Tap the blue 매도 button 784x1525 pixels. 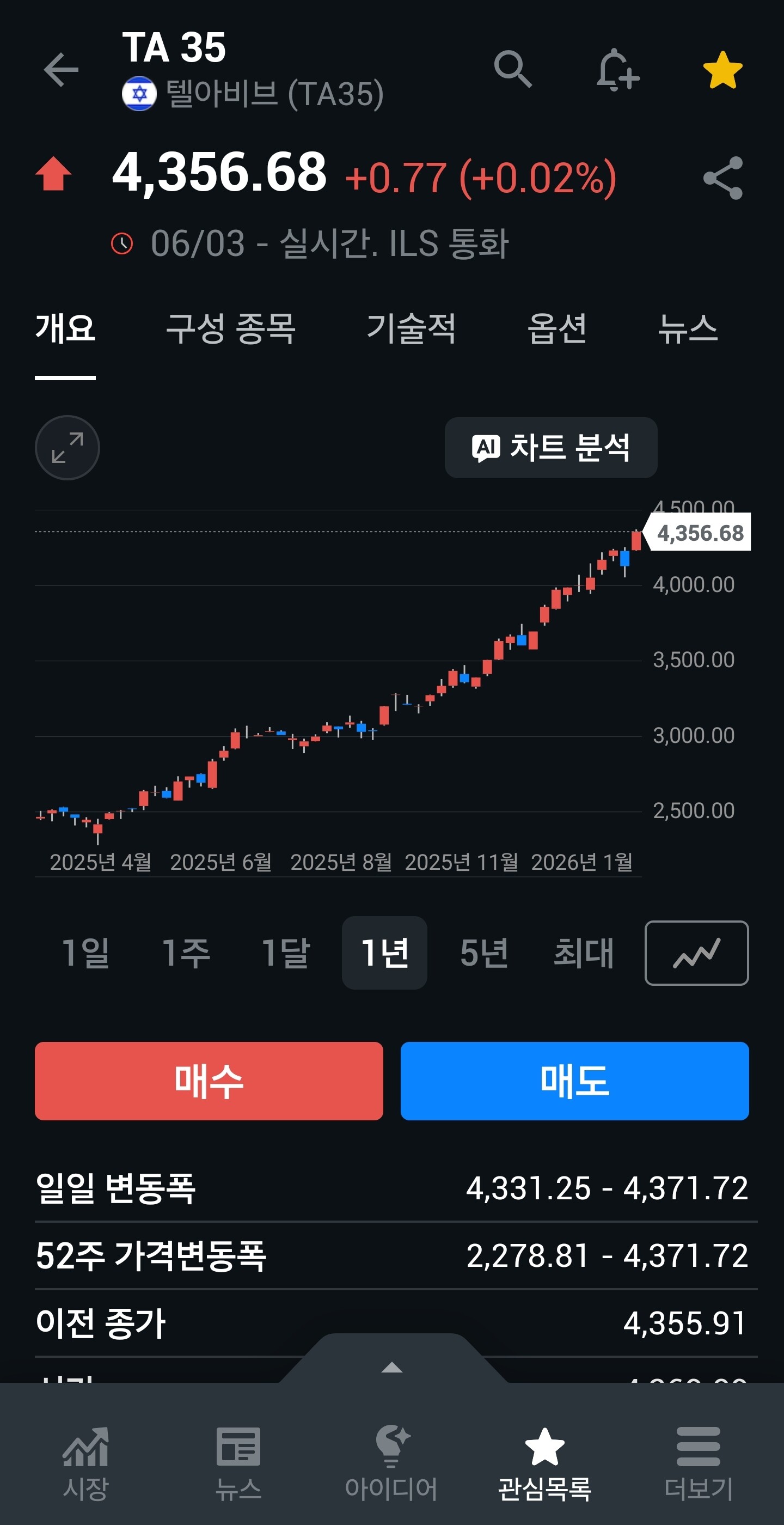click(574, 1081)
